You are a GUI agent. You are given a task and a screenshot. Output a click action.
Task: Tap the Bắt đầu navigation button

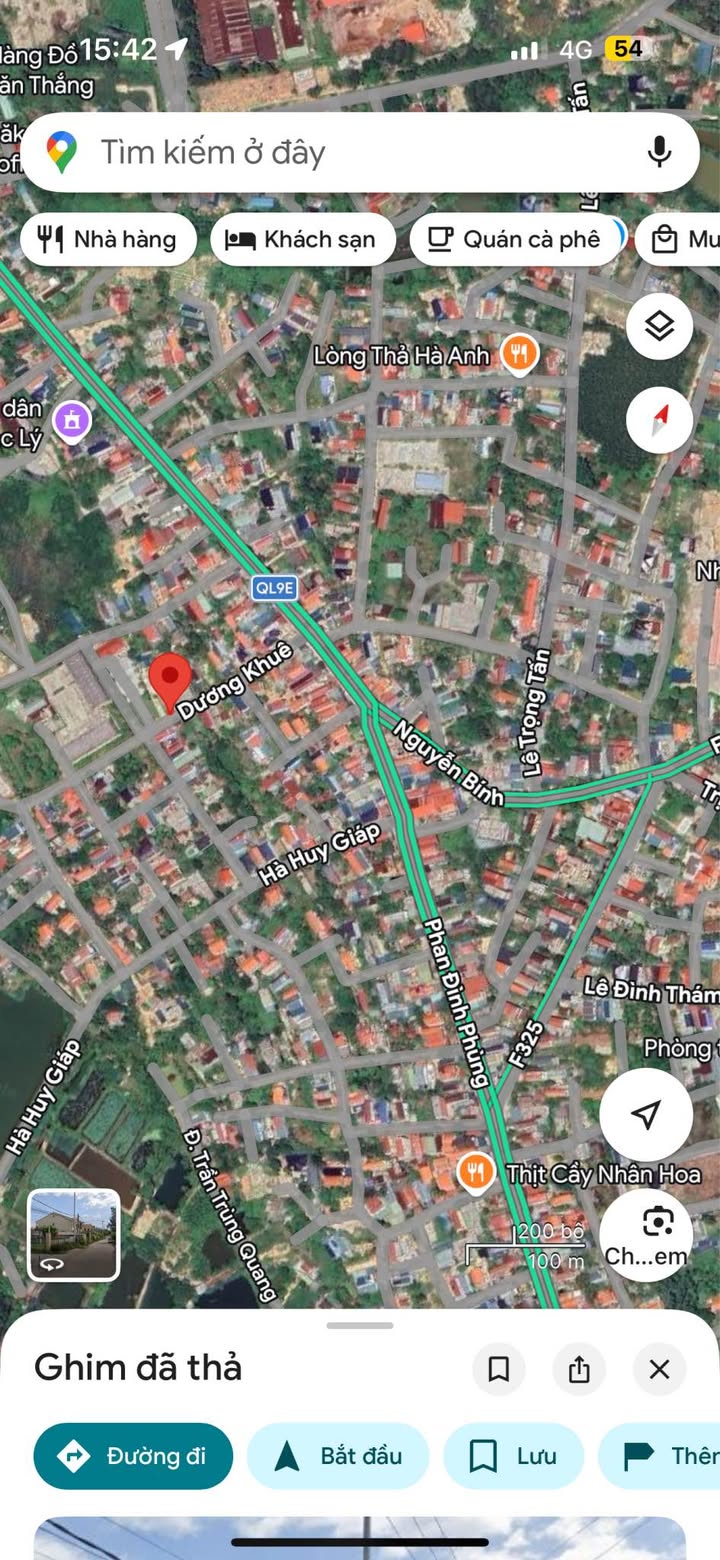[x=338, y=1456]
